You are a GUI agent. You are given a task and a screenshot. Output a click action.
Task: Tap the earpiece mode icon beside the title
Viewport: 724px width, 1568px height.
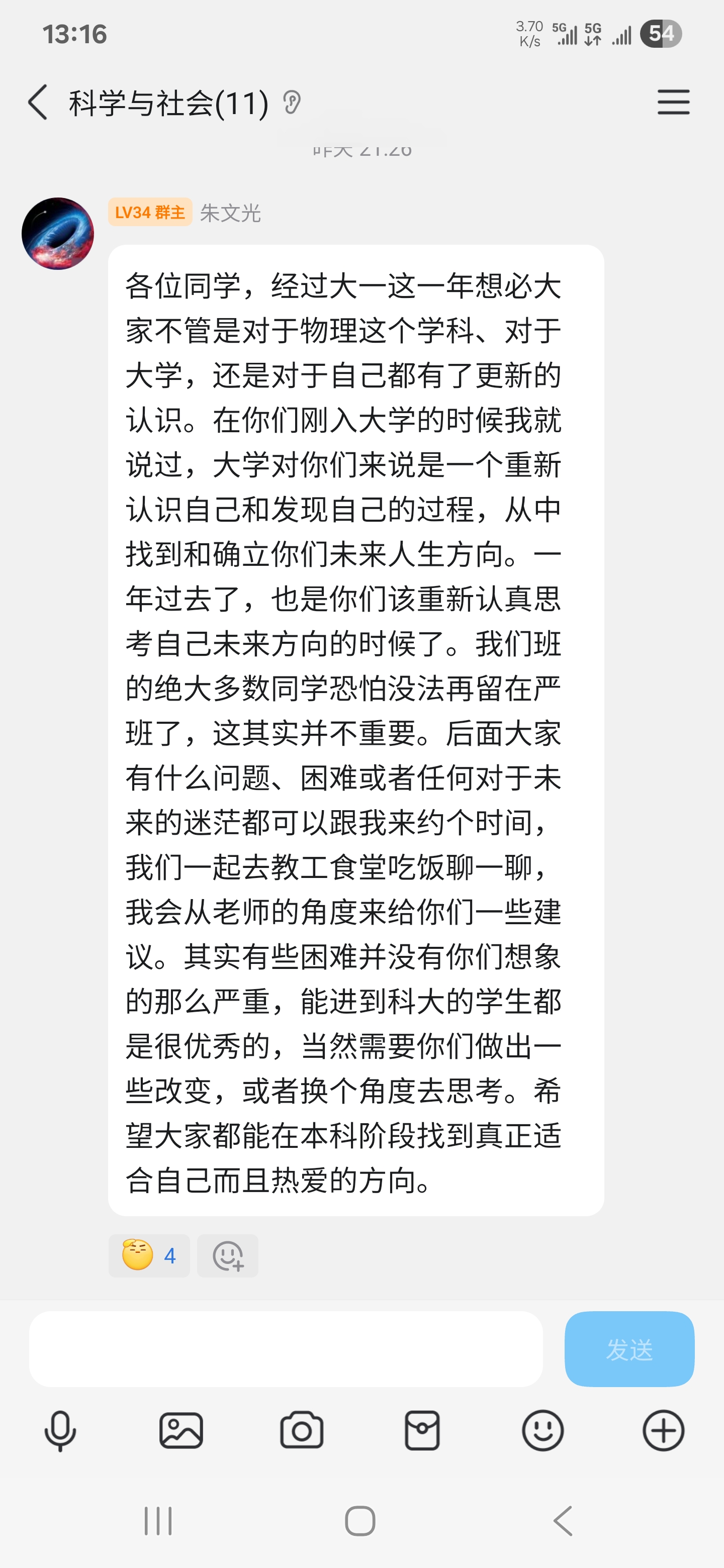pyautogui.click(x=292, y=102)
